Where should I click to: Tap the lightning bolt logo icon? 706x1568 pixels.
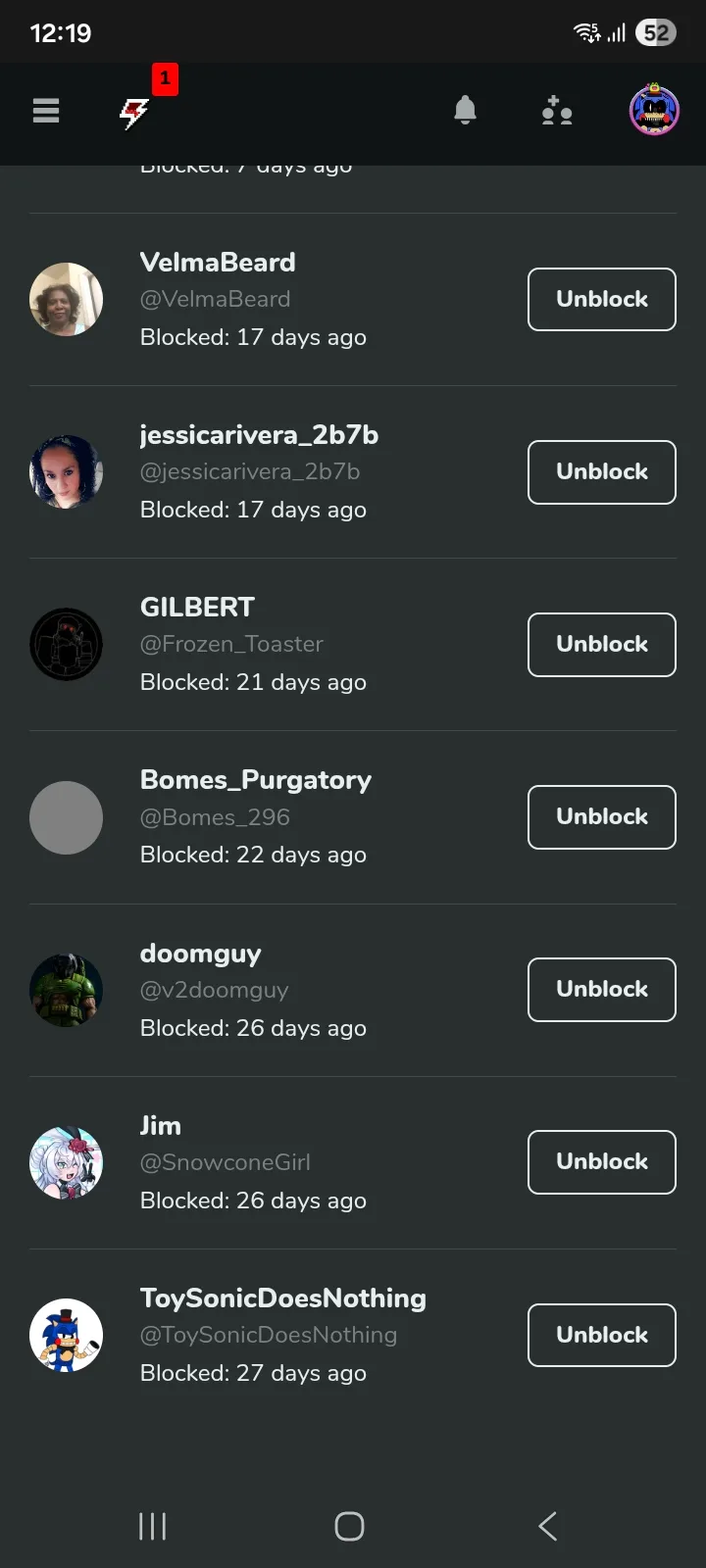click(134, 113)
